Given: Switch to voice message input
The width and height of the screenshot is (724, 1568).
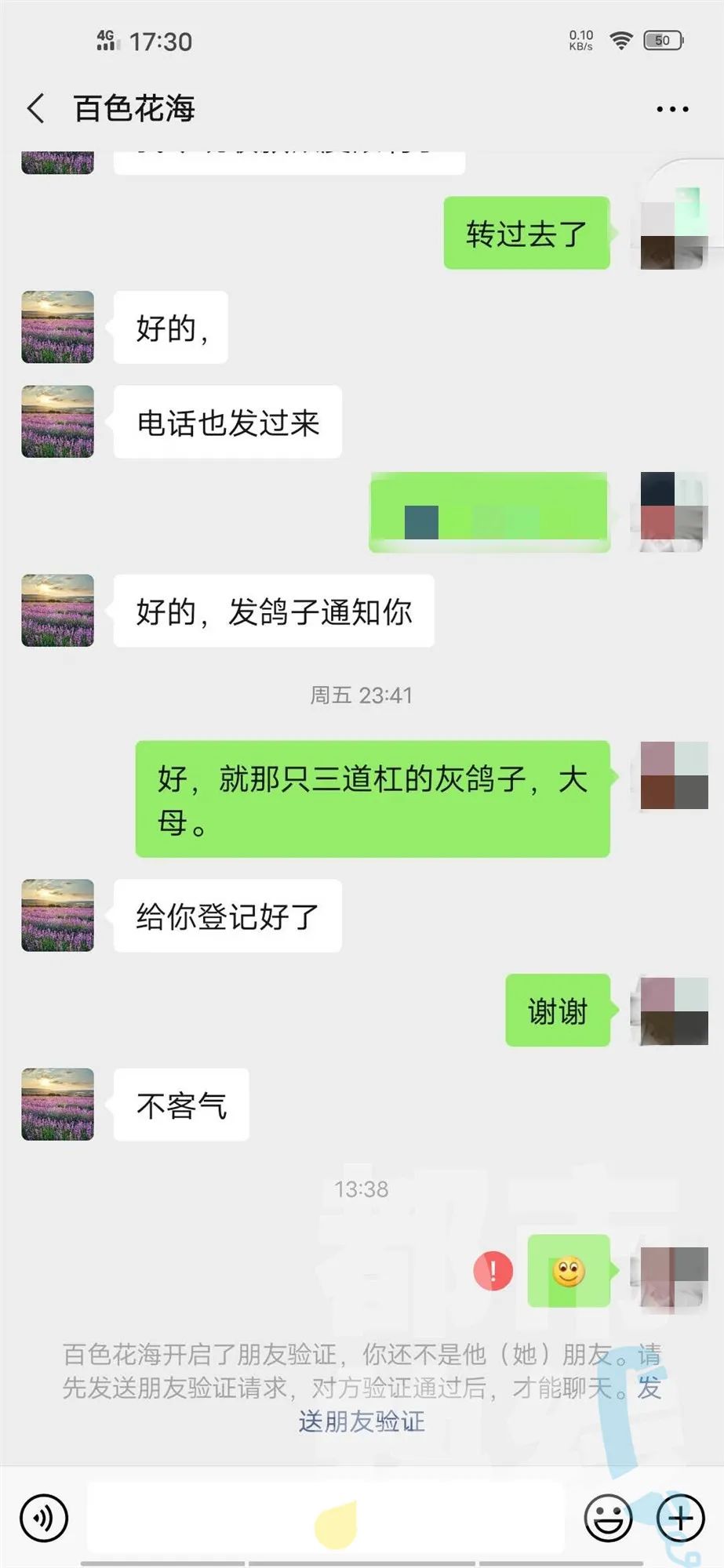Looking at the screenshot, I should pos(44,1519).
